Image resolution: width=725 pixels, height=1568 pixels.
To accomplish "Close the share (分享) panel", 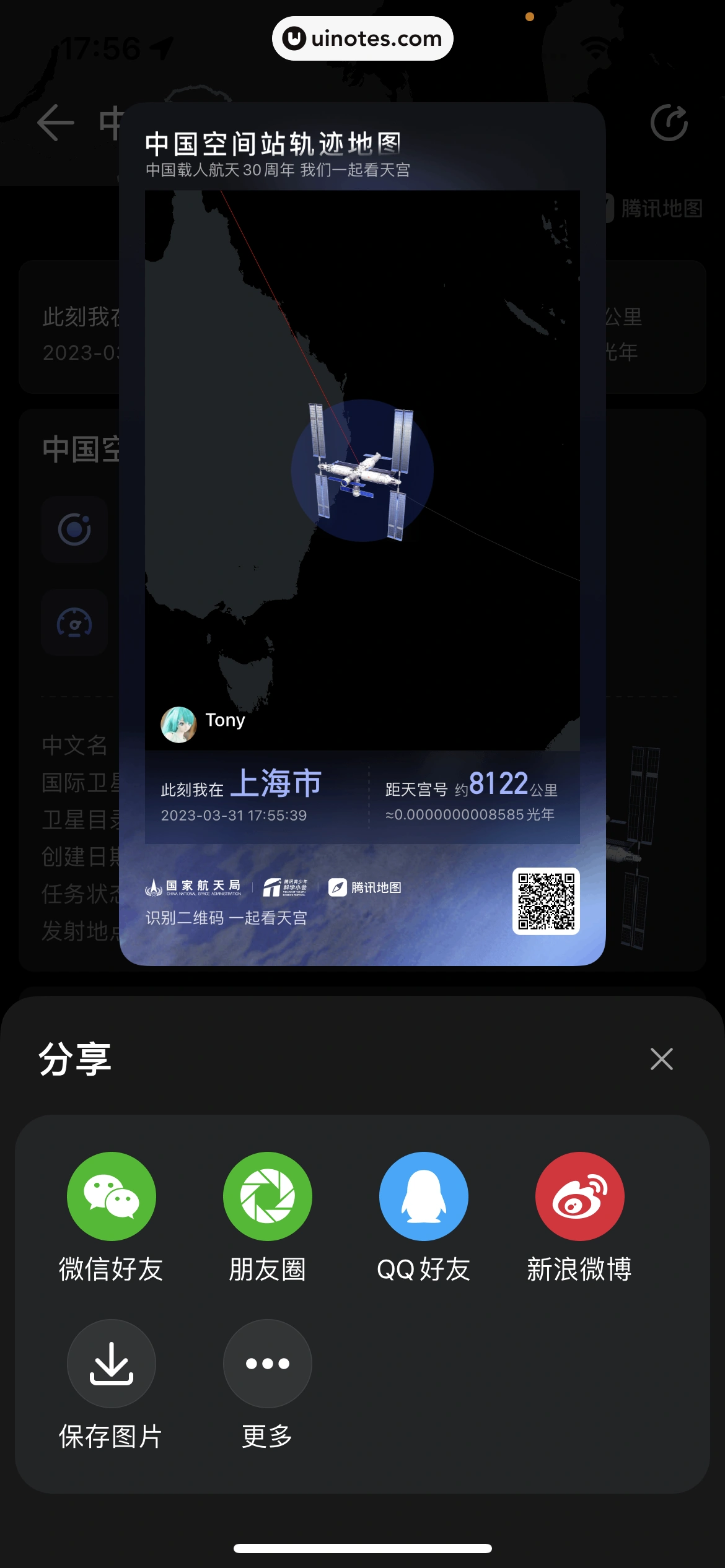I will (x=661, y=1059).
